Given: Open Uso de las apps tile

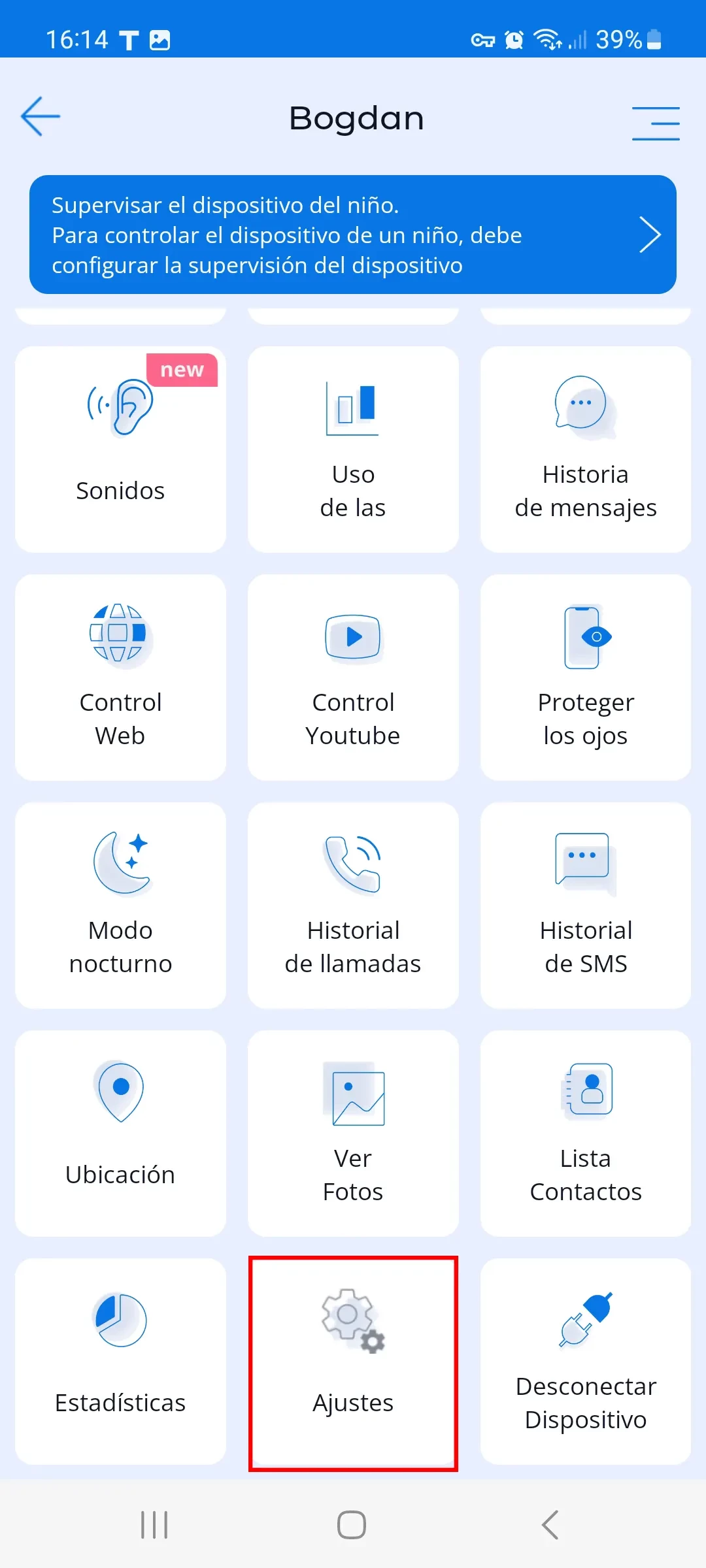Looking at the screenshot, I should coord(353,449).
